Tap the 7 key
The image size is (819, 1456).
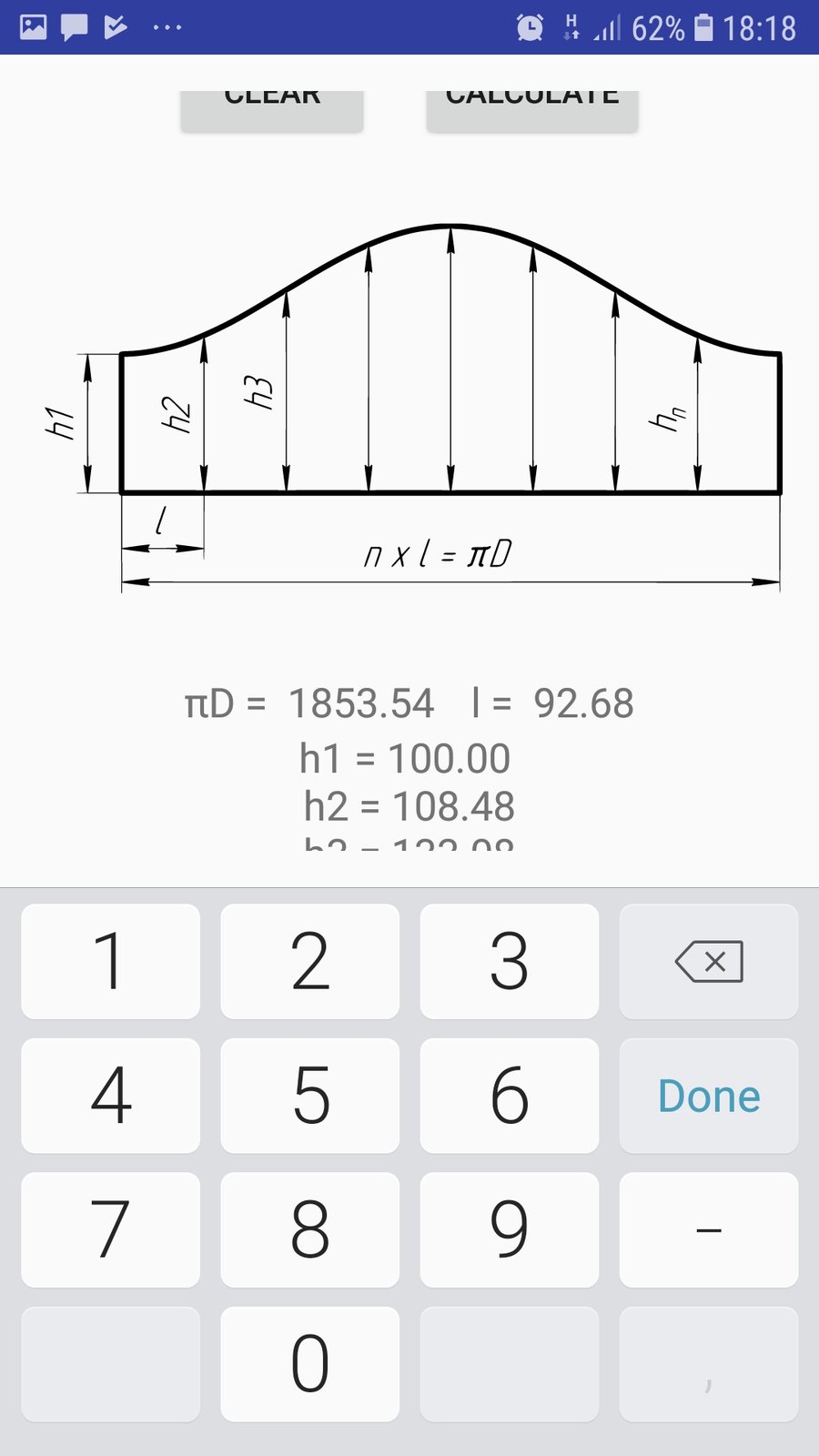pyautogui.click(x=111, y=1229)
